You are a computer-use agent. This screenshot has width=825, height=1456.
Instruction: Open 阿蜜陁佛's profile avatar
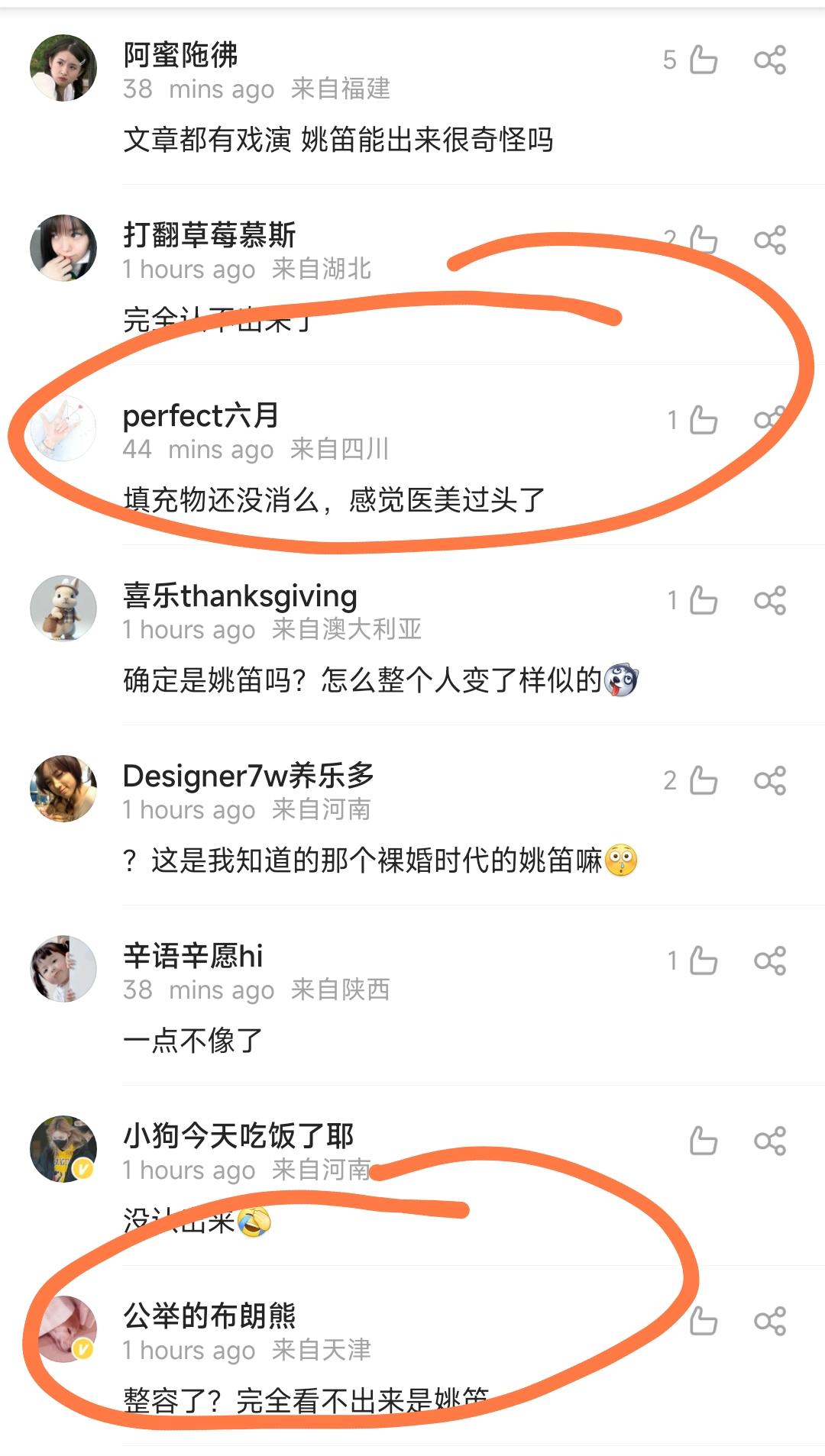pos(63,67)
